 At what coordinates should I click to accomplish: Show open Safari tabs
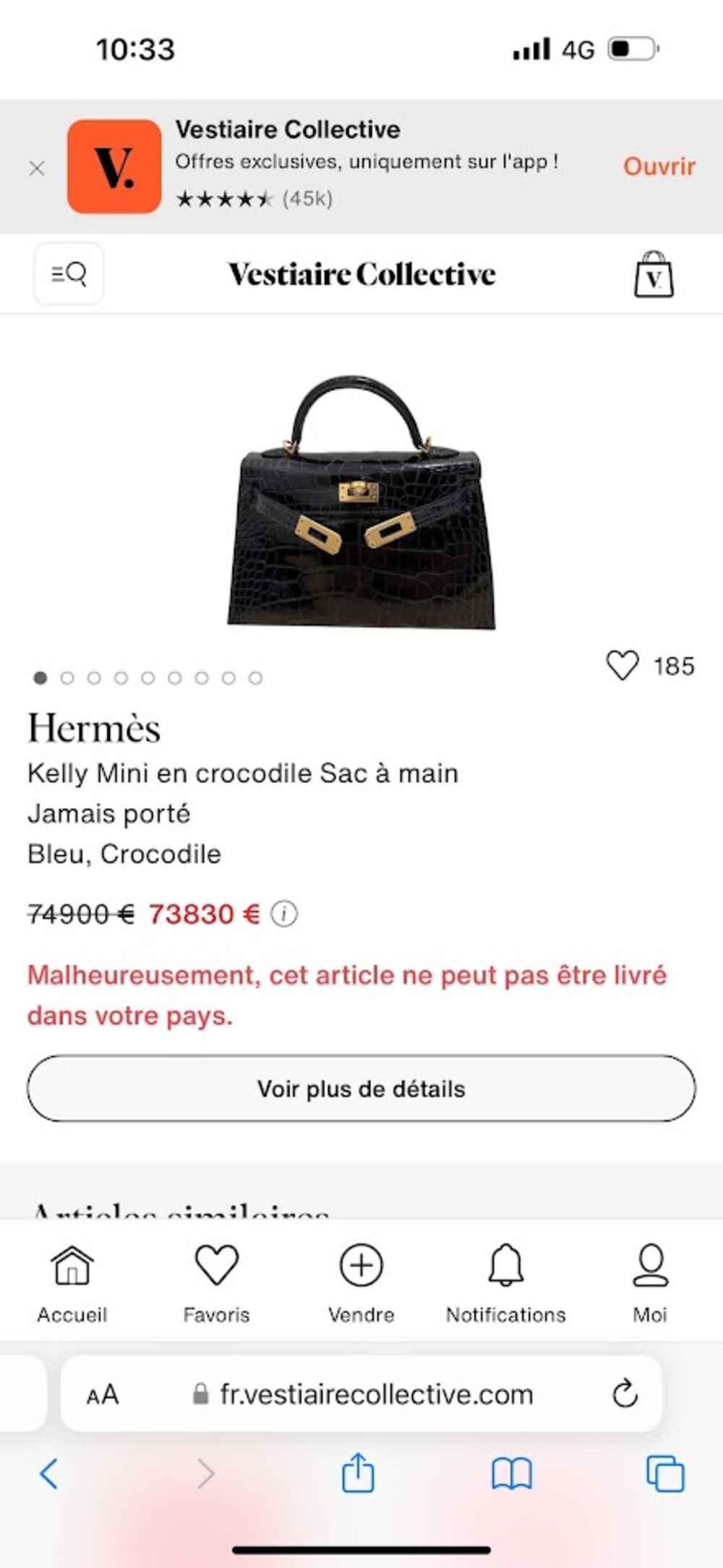pyautogui.click(x=664, y=1473)
